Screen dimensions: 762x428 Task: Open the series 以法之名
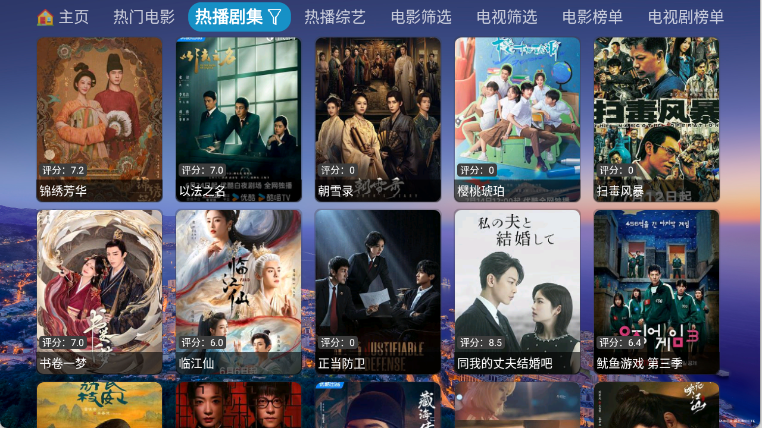tap(238, 119)
